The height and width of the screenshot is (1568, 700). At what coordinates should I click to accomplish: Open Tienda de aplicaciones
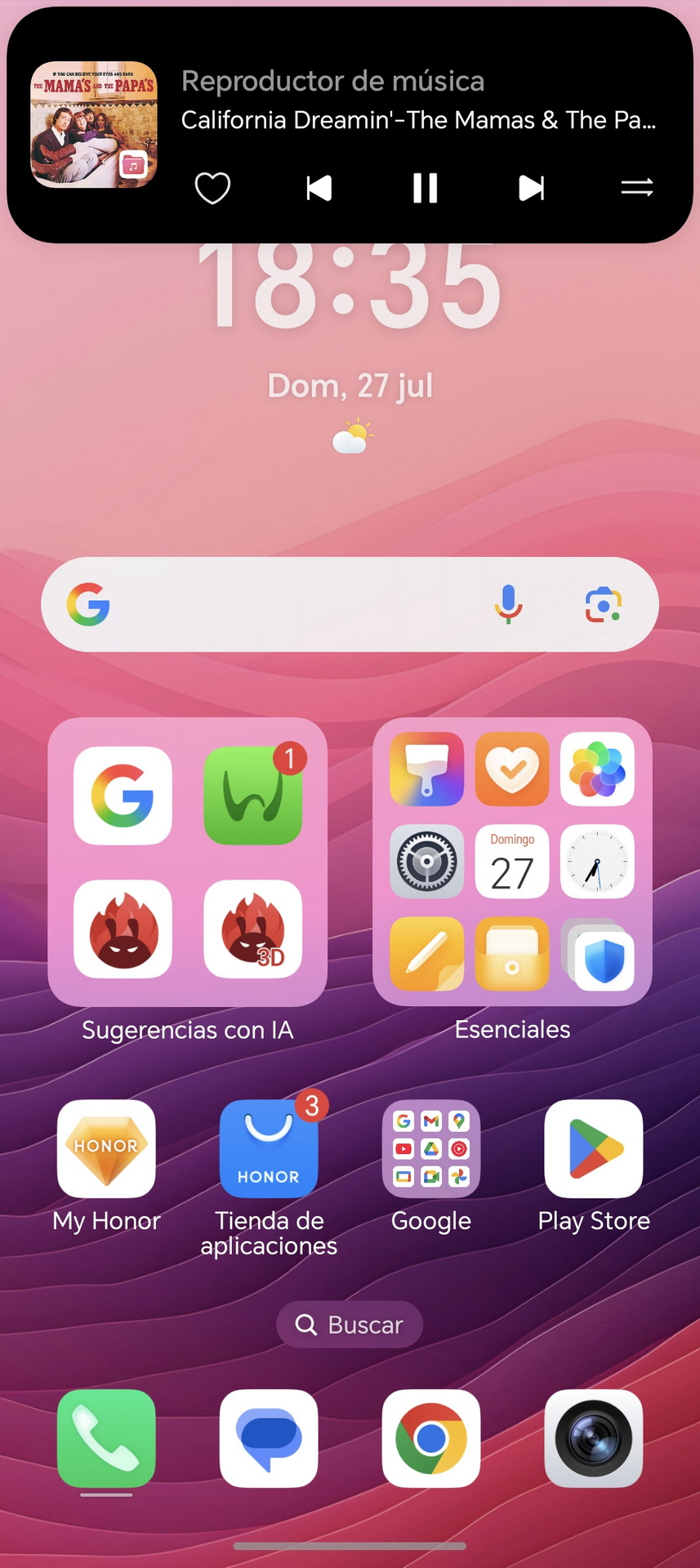[x=269, y=1148]
